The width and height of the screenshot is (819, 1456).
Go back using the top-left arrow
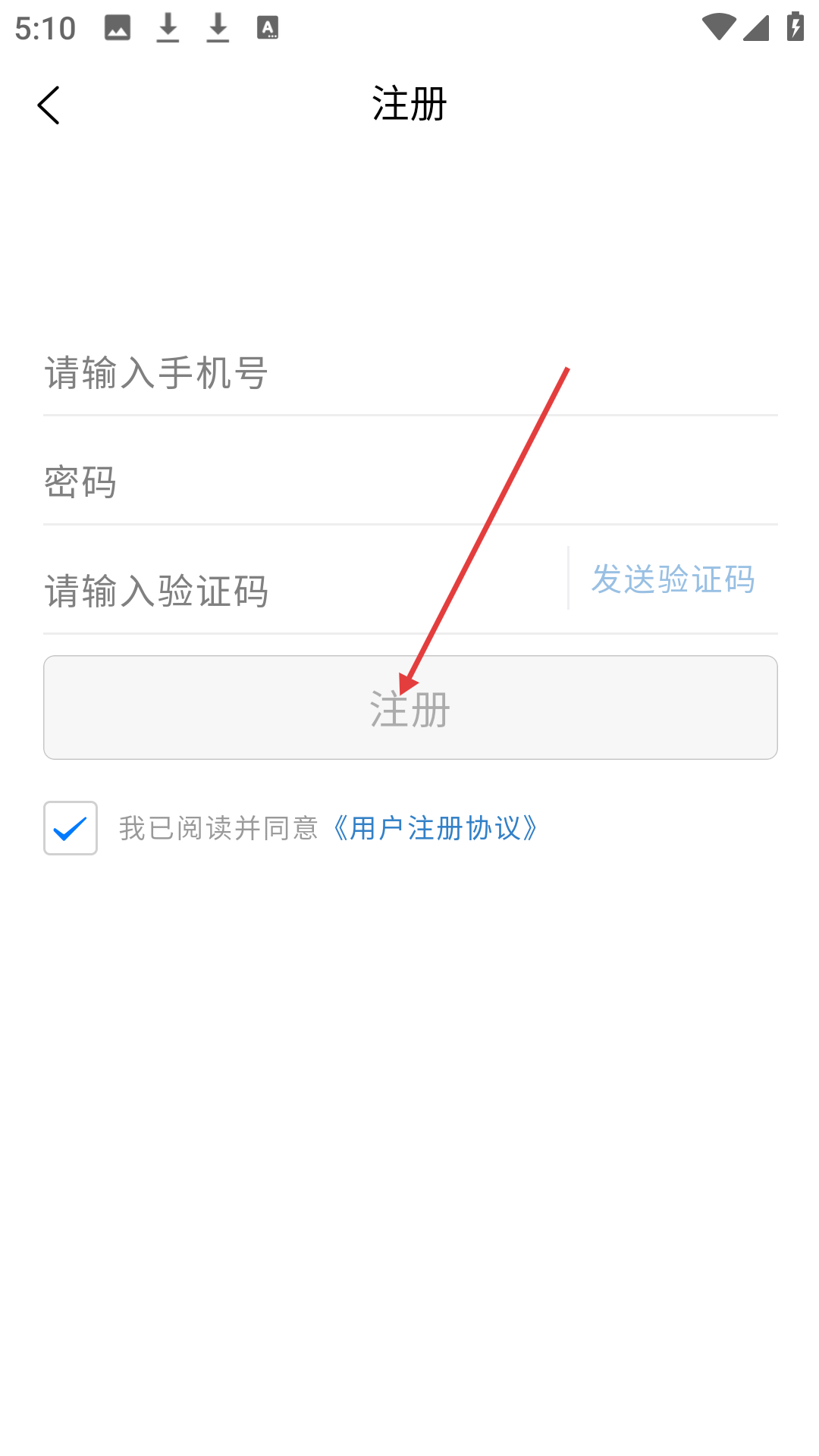[x=49, y=105]
